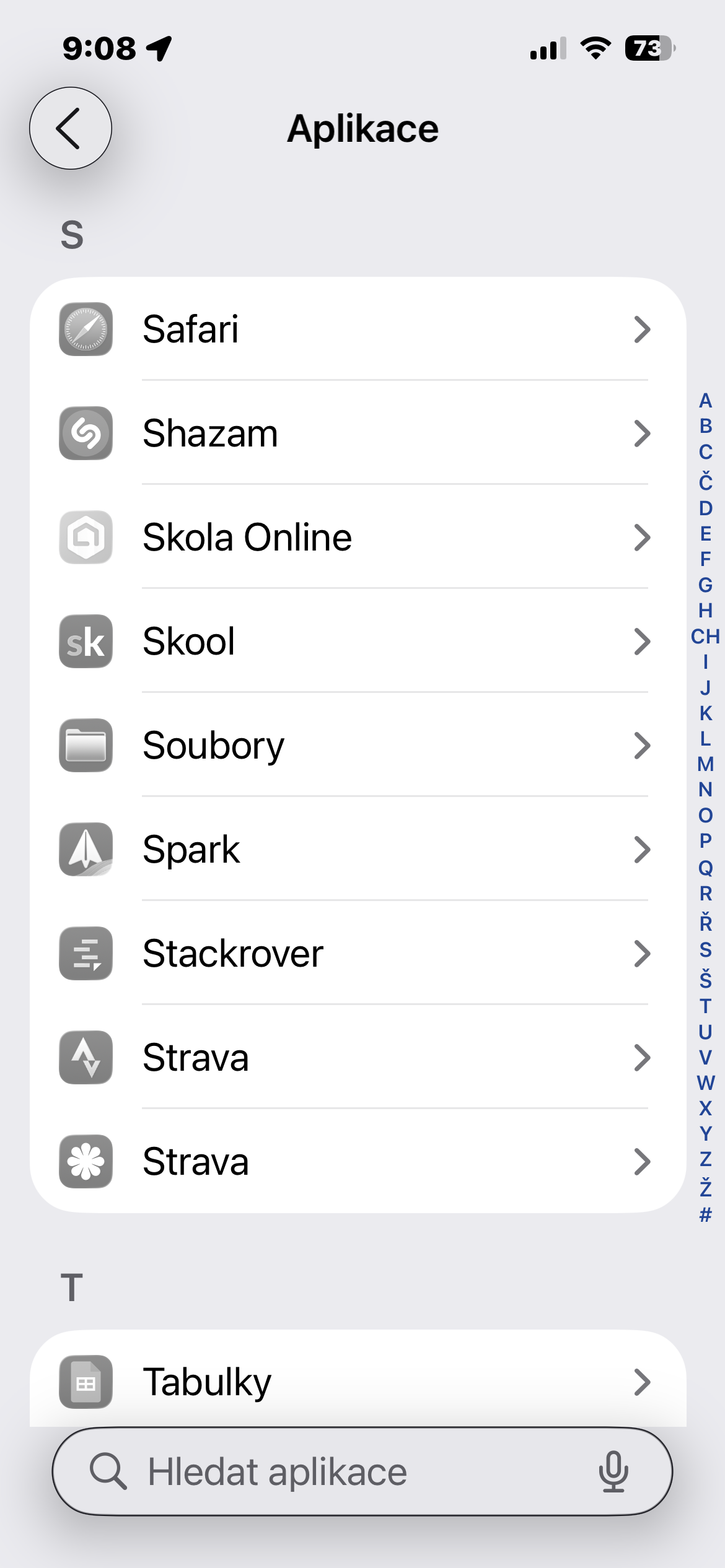Go back from the Aplikace screen

click(71, 128)
